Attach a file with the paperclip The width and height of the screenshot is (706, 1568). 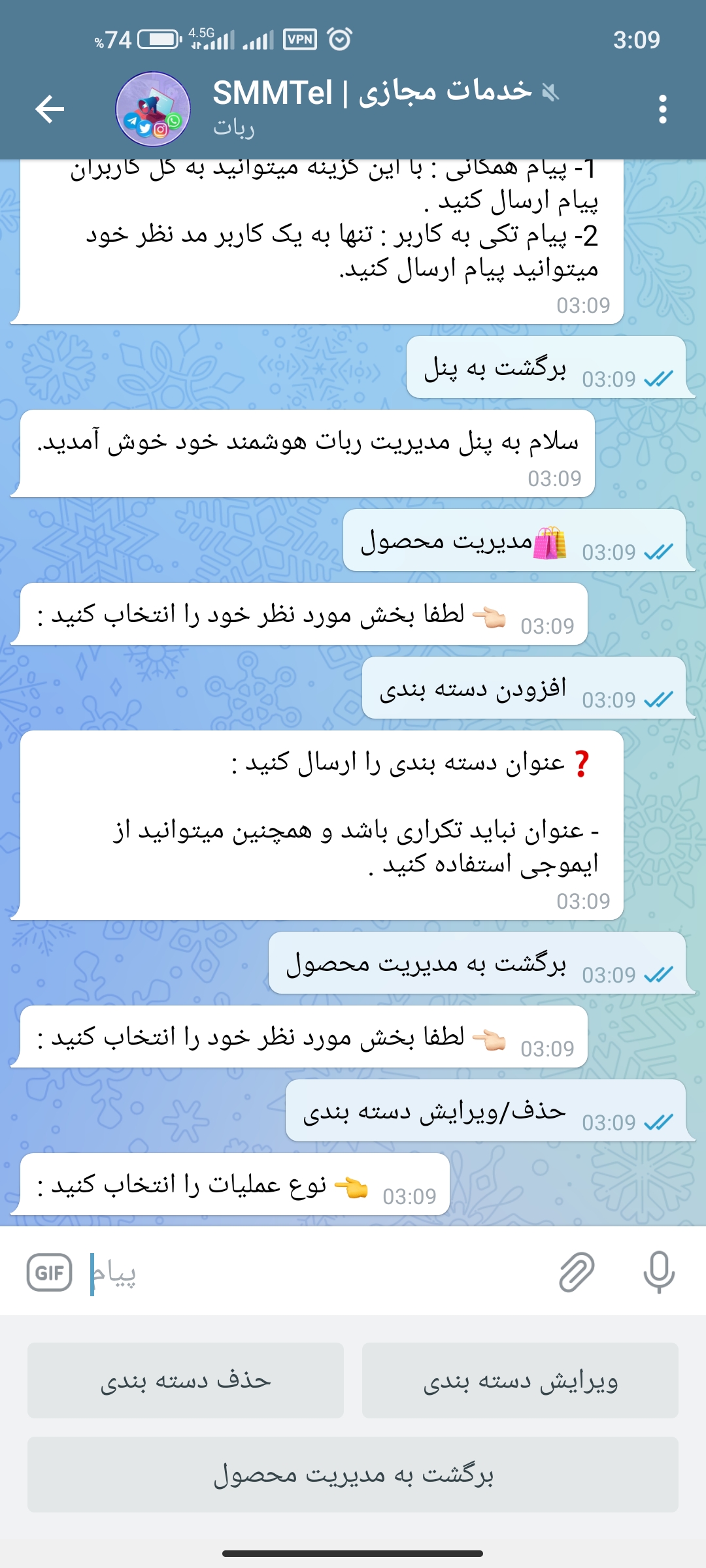coord(577,1273)
